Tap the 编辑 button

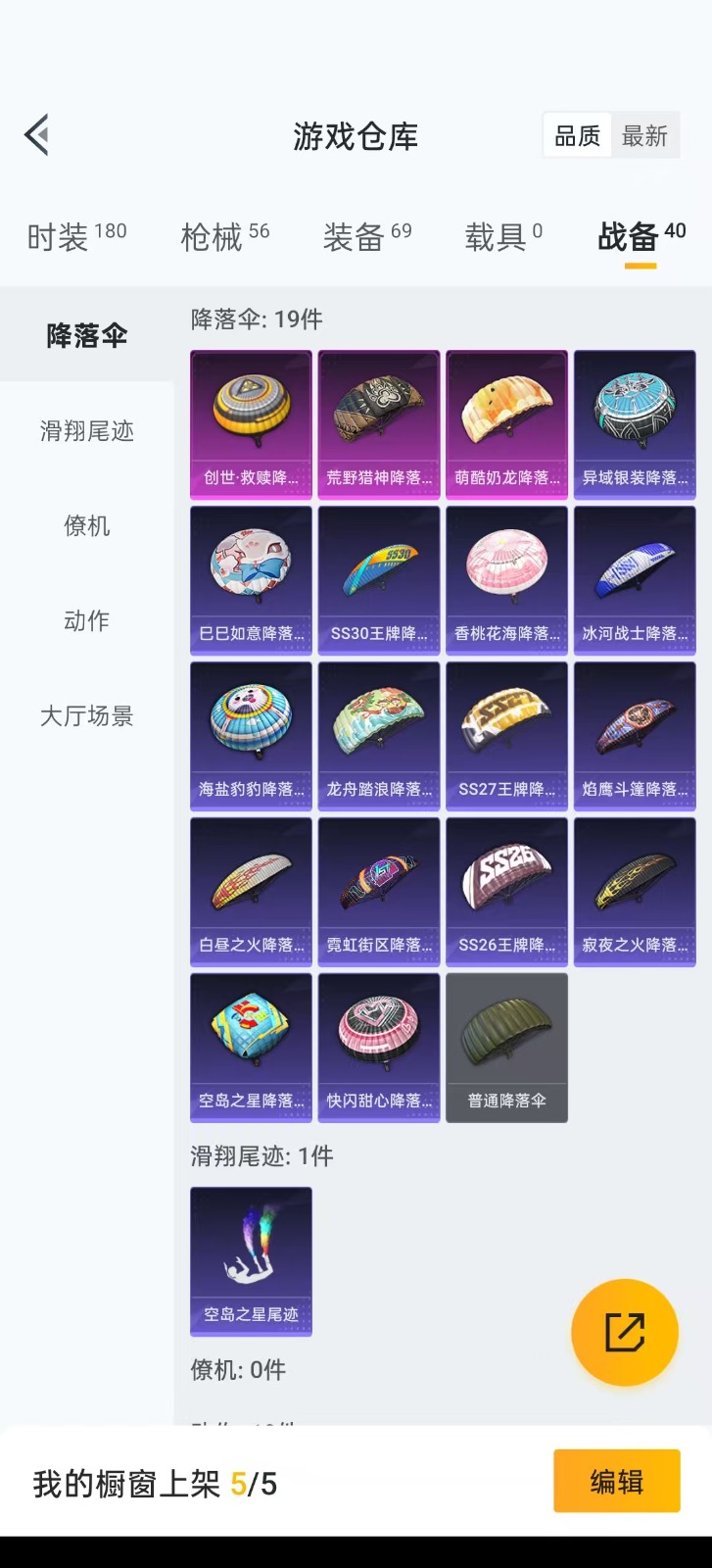616,1481
